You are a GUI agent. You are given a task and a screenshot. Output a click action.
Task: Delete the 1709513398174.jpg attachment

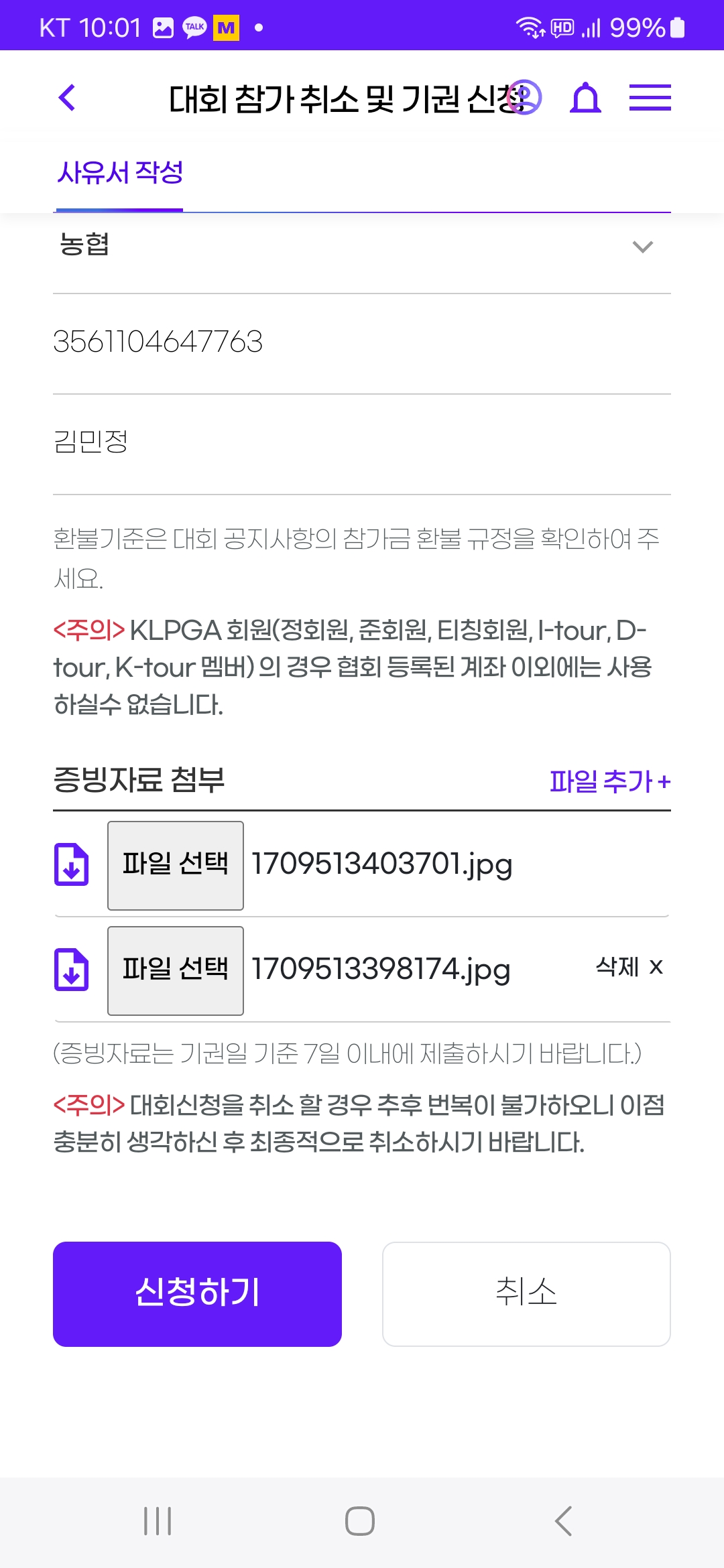coord(629,967)
